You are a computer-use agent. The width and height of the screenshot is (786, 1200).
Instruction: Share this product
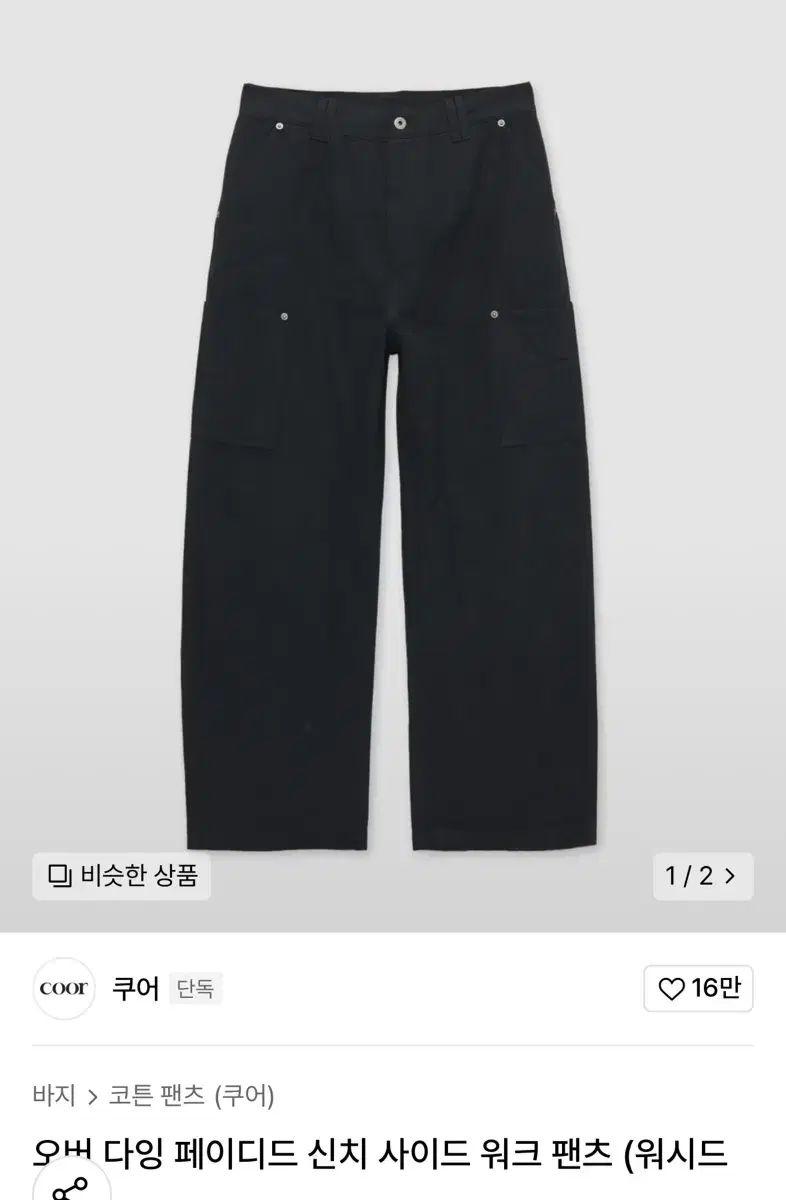69,1186
